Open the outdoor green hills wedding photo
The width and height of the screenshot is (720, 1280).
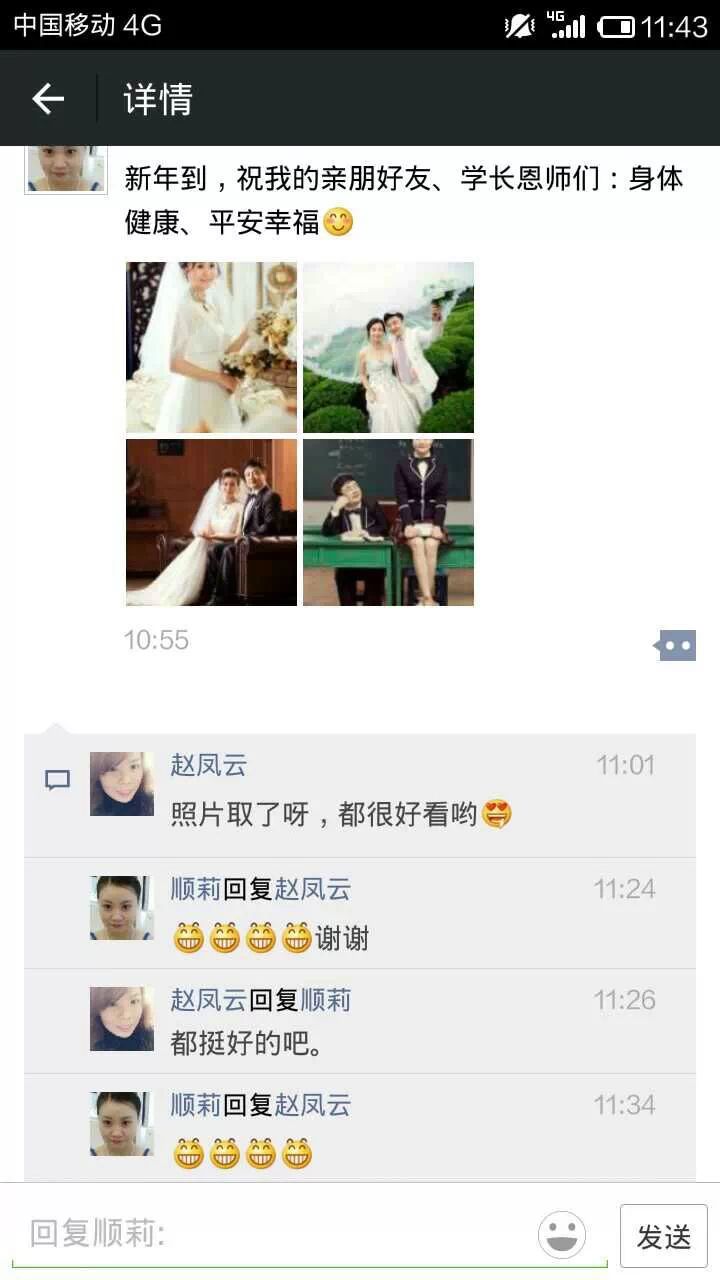[x=388, y=347]
